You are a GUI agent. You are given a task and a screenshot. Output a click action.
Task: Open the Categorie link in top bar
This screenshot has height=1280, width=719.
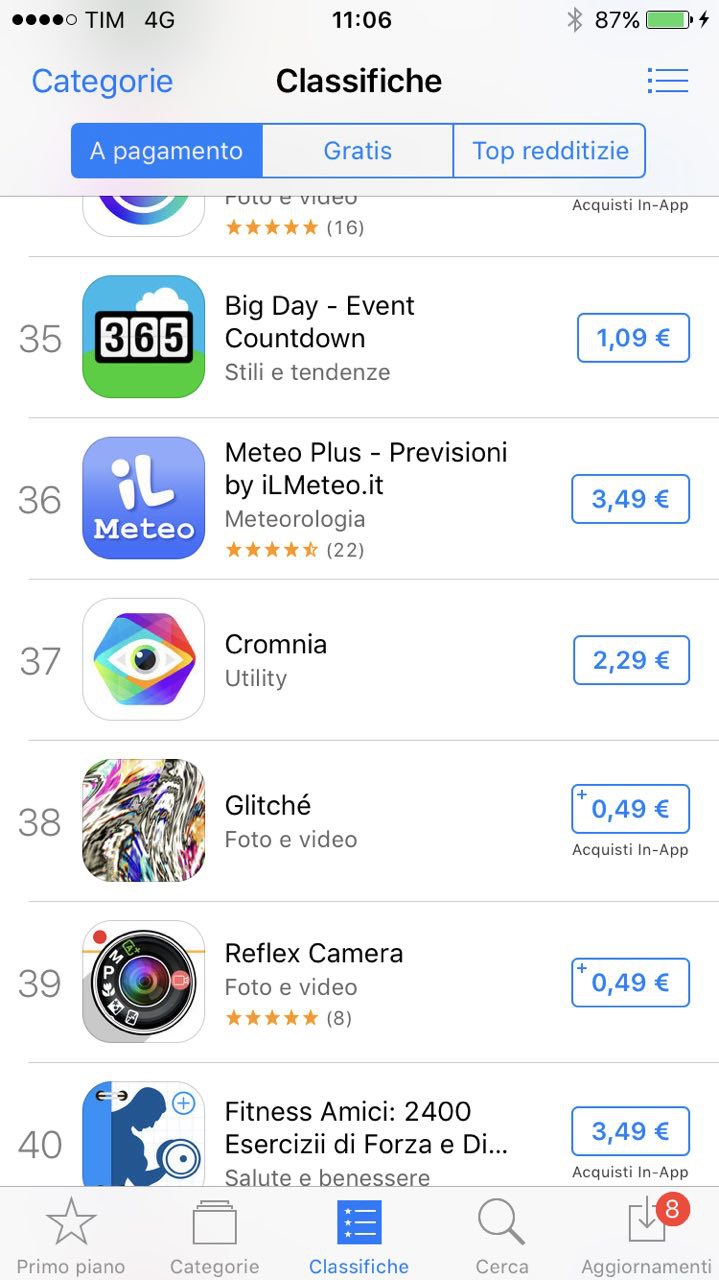pyautogui.click(x=102, y=81)
